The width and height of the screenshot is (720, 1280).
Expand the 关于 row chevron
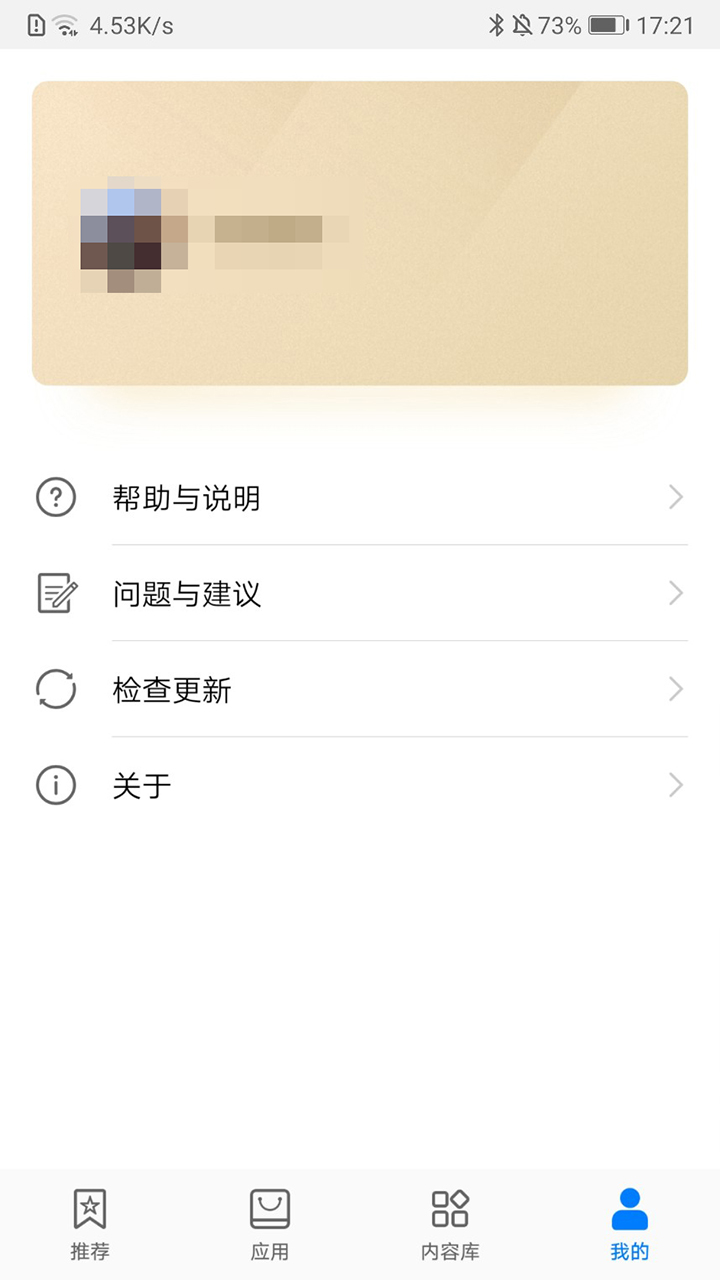click(x=676, y=785)
